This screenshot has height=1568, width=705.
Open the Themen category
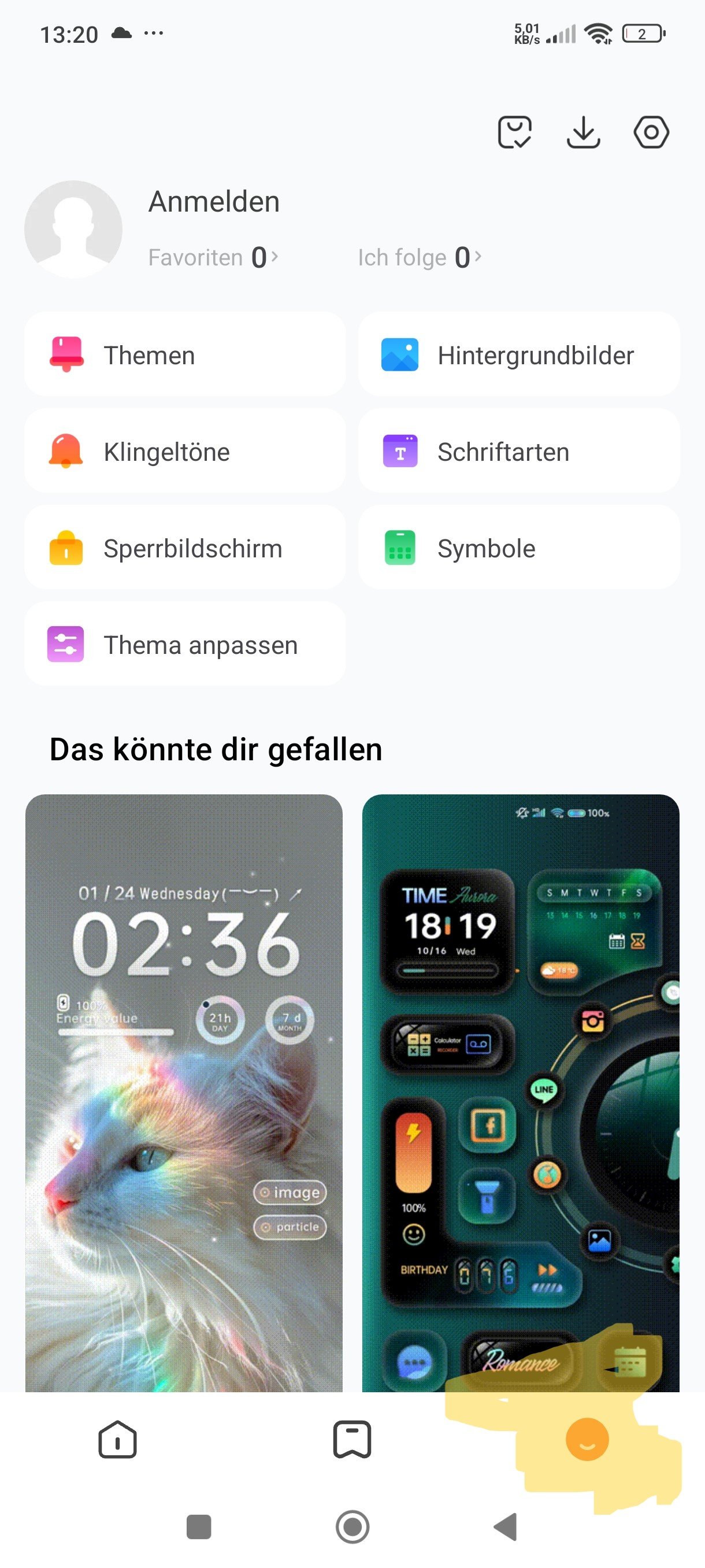(x=185, y=355)
